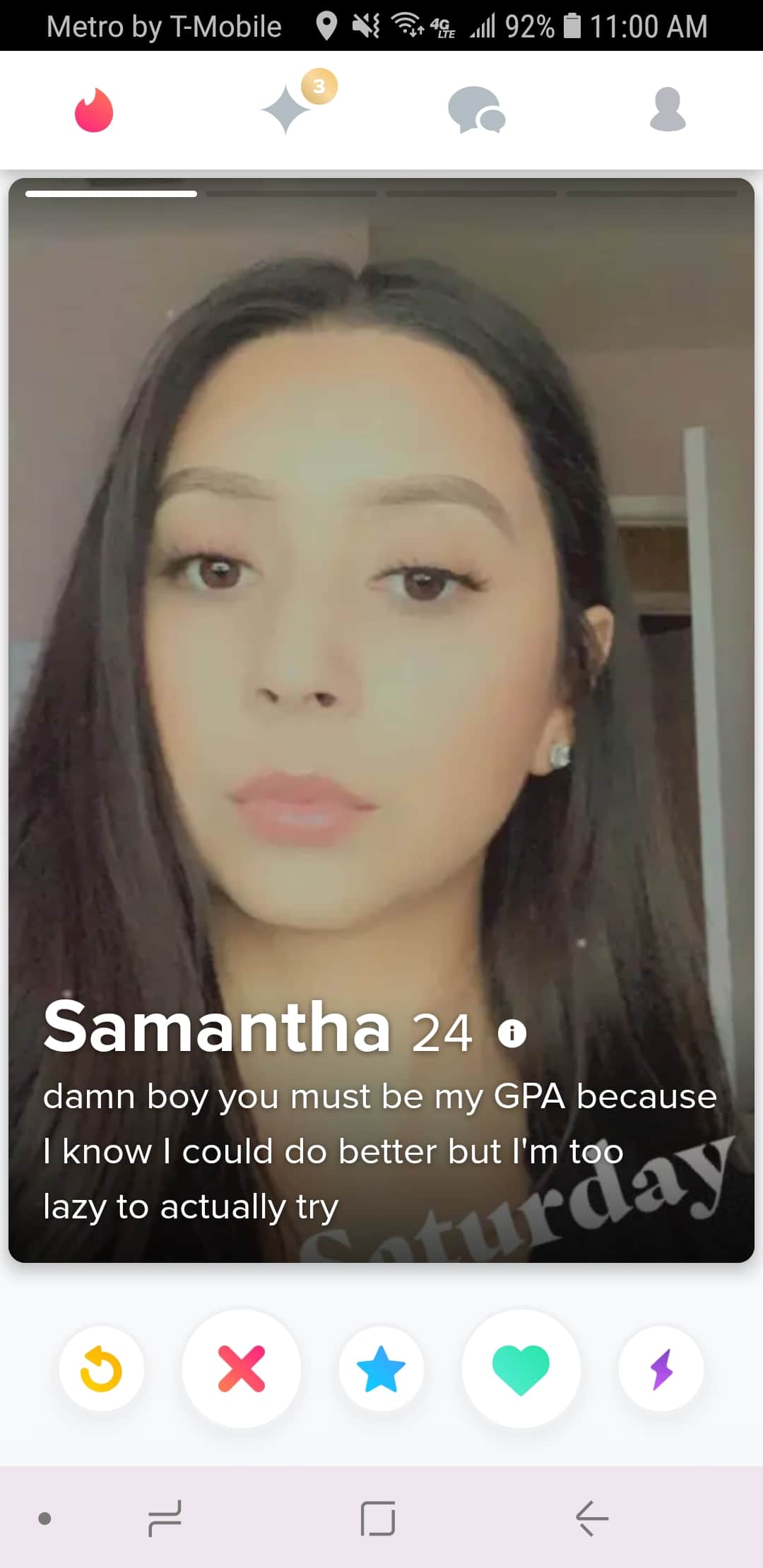Open recent apps from navigation bar
763x1568 pixels.
click(x=165, y=1519)
